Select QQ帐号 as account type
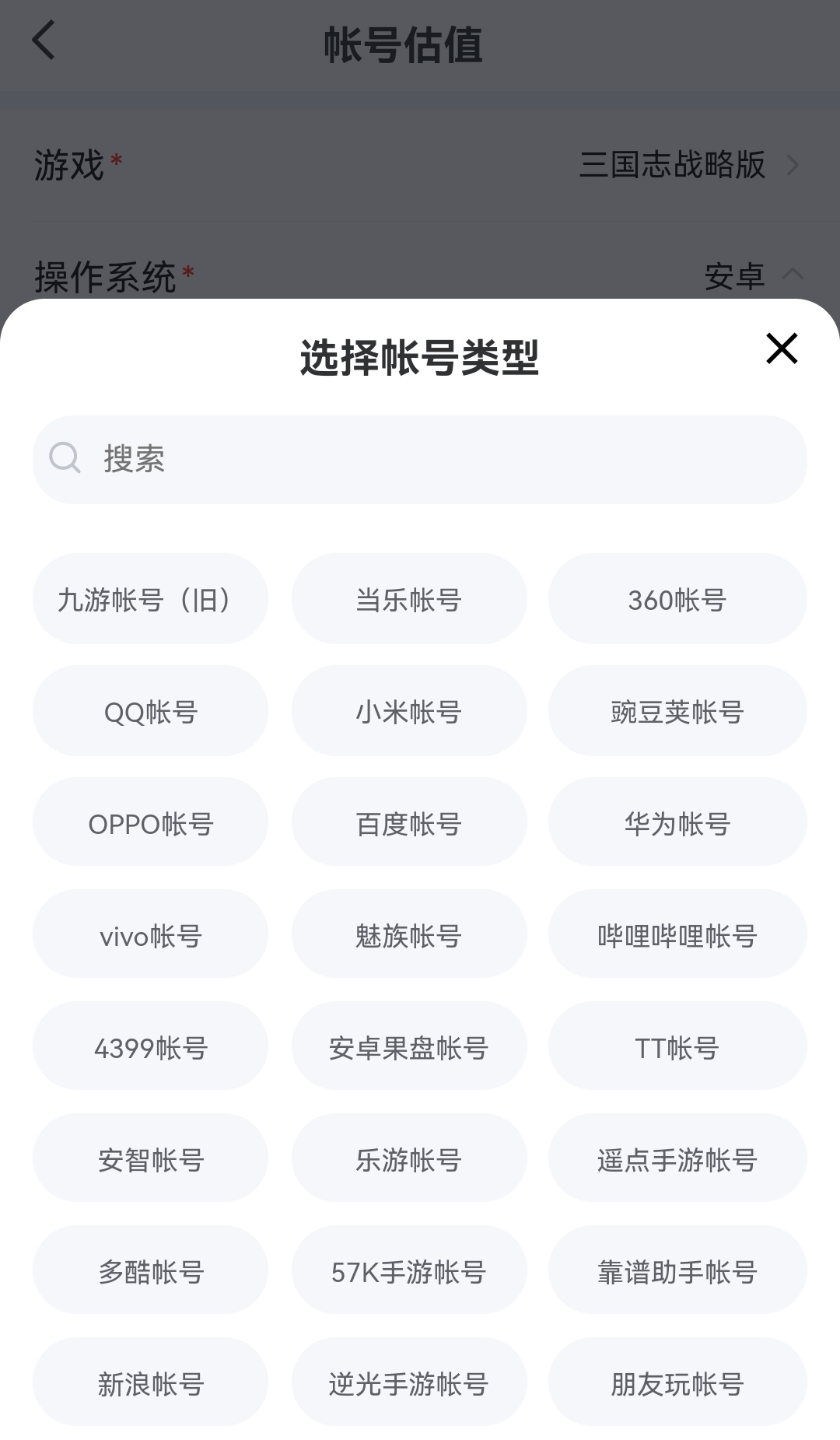The height and width of the screenshot is (1440, 840). (150, 711)
